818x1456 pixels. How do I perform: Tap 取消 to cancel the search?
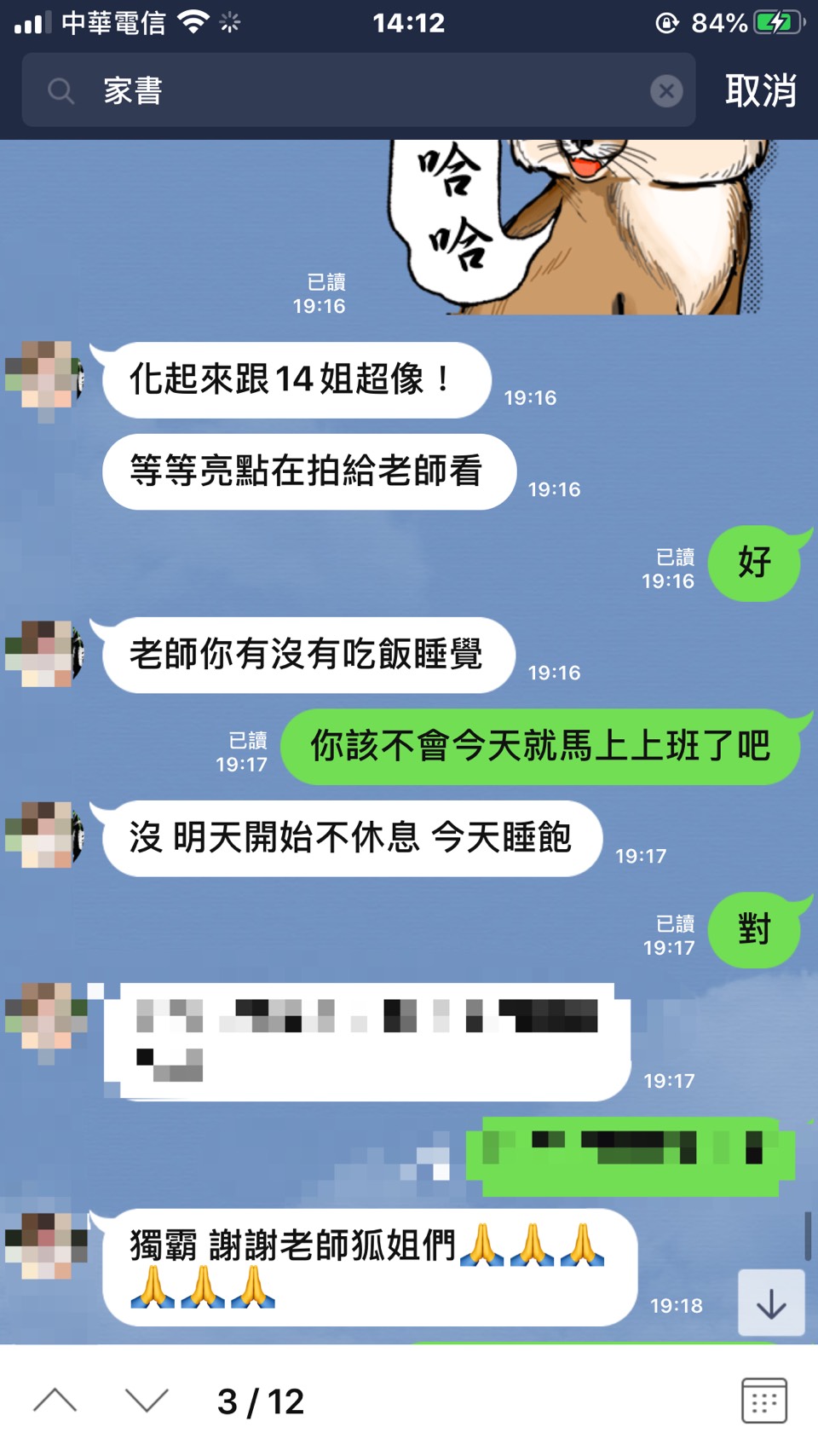coord(760,90)
